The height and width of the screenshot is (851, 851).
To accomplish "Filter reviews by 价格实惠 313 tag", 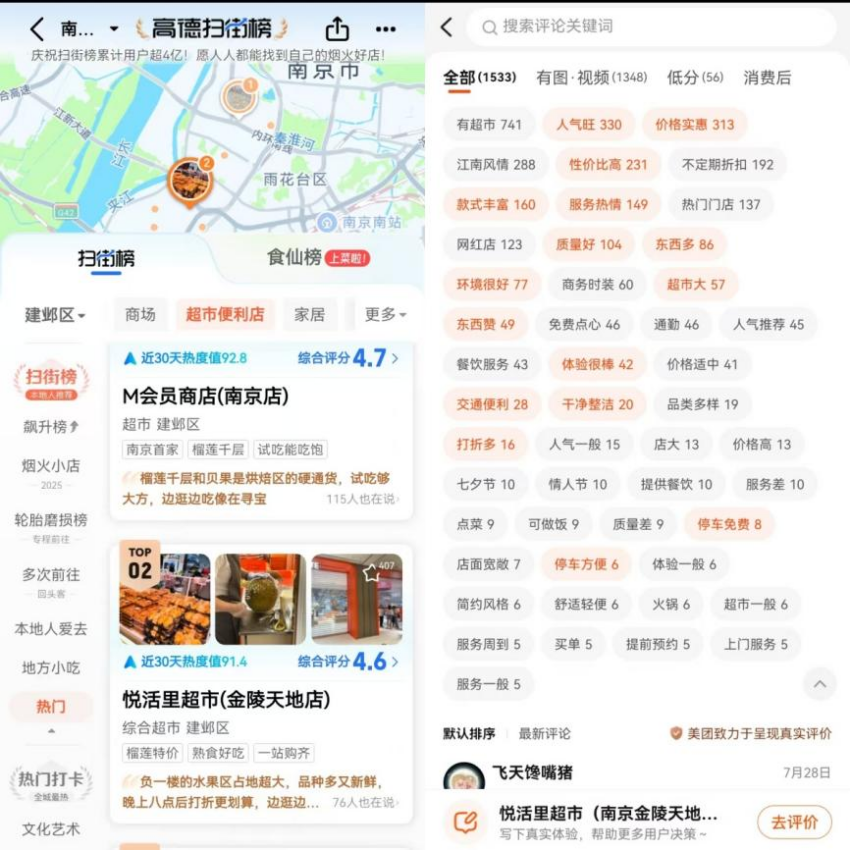I will (694, 124).
